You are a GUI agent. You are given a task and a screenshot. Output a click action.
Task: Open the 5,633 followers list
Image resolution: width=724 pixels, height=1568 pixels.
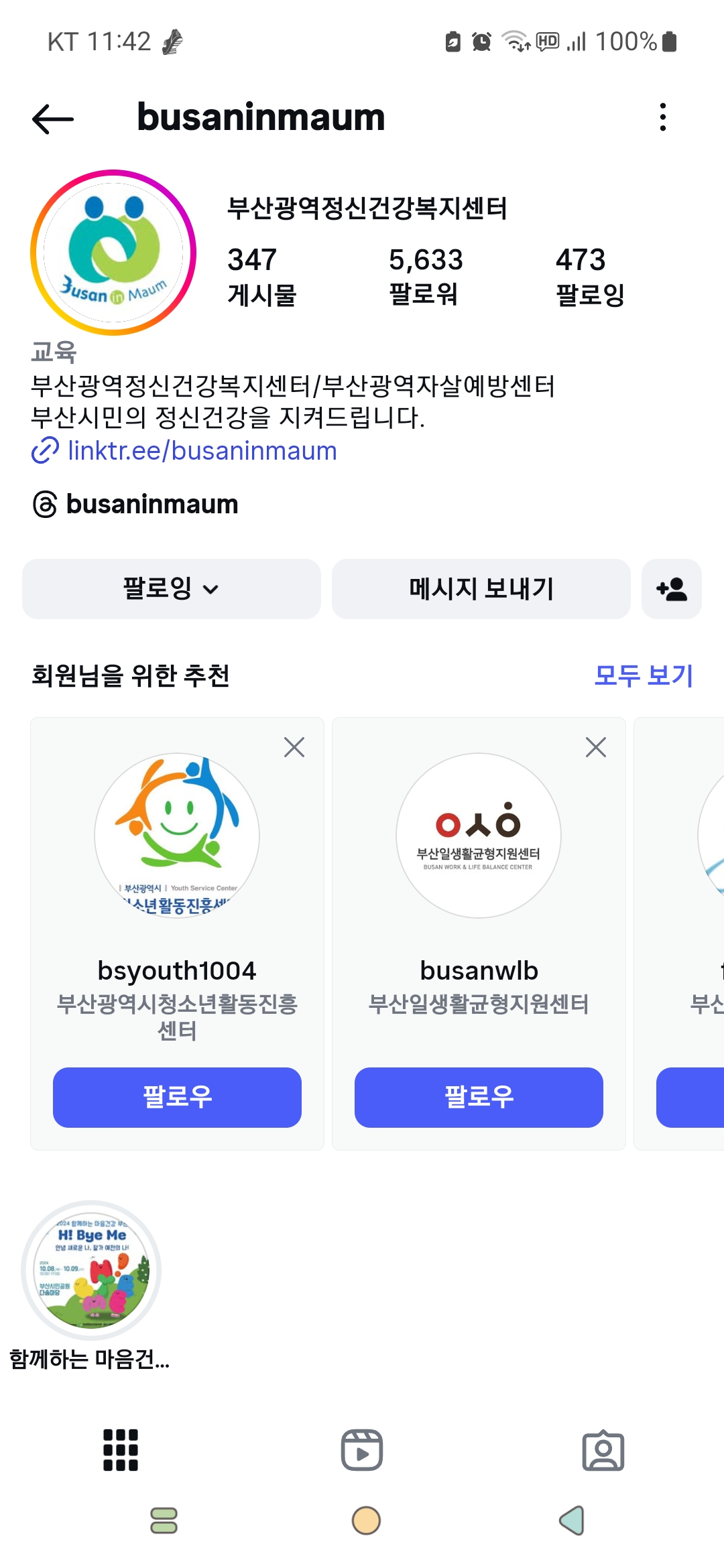tap(425, 275)
